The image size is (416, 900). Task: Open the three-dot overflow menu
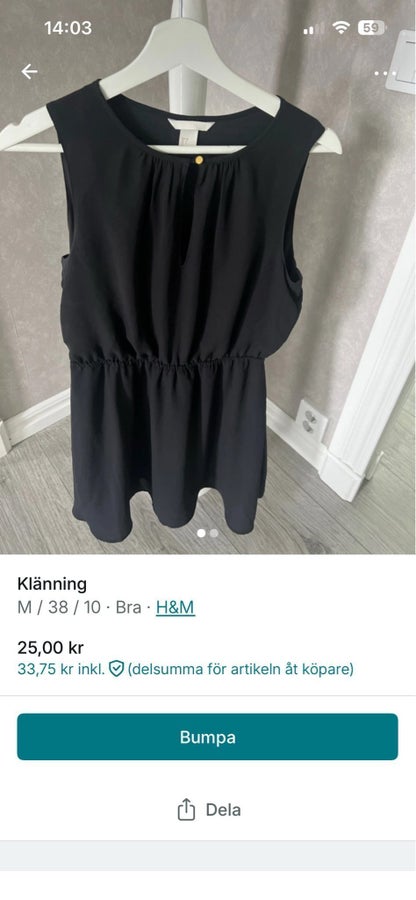(385, 73)
